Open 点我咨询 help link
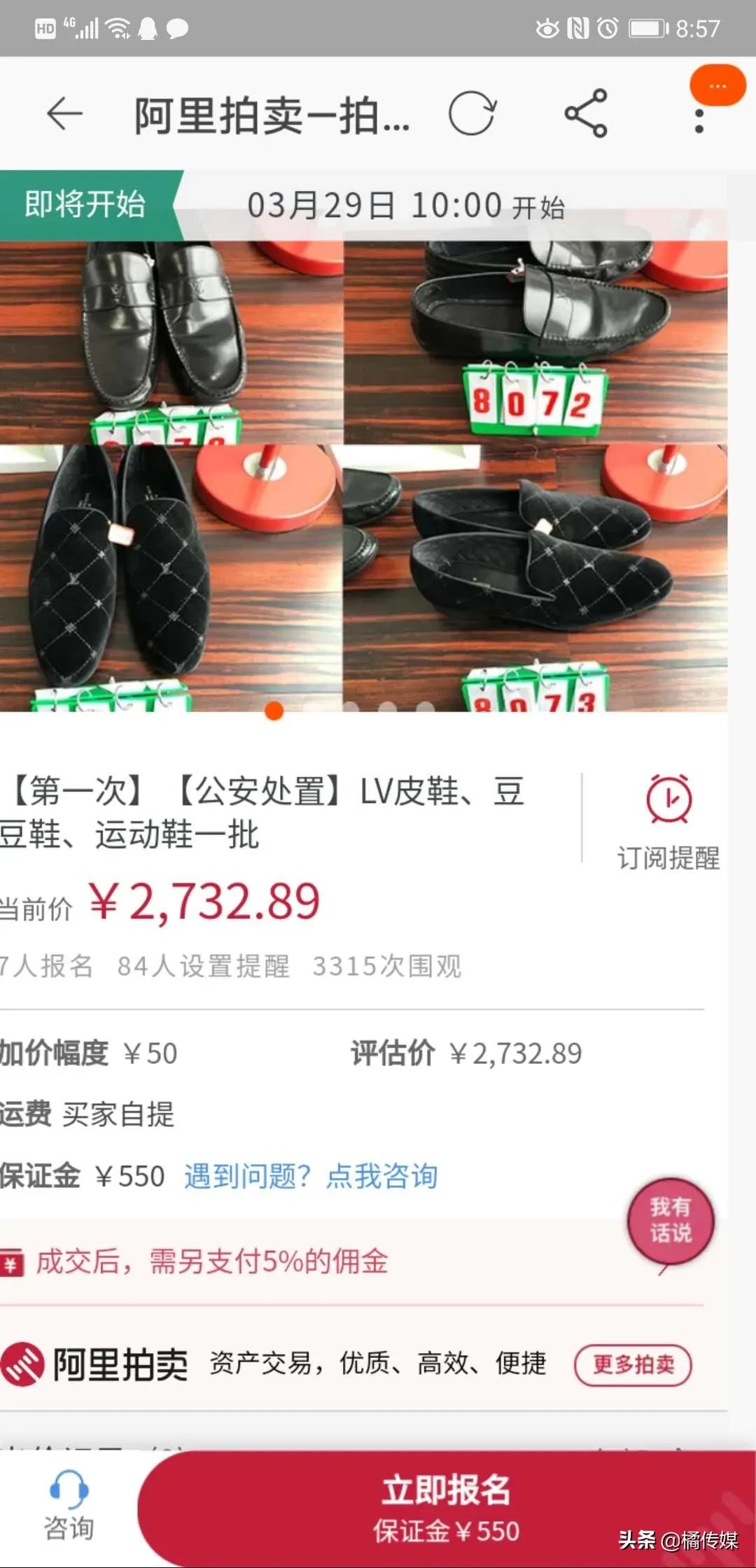This screenshot has width=756, height=1568. pyautogui.click(x=381, y=1177)
